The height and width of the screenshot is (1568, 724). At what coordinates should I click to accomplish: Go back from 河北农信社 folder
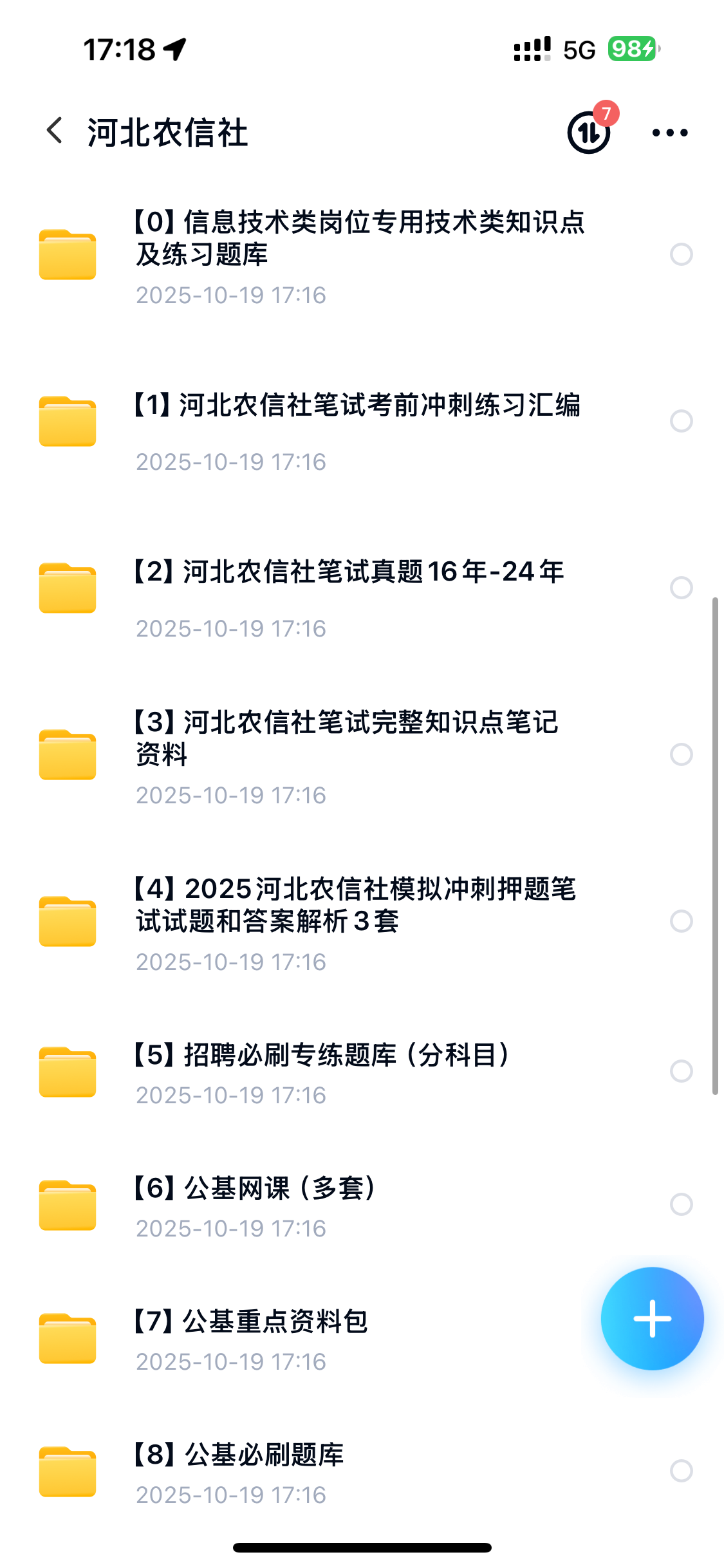[x=55, y=131]
